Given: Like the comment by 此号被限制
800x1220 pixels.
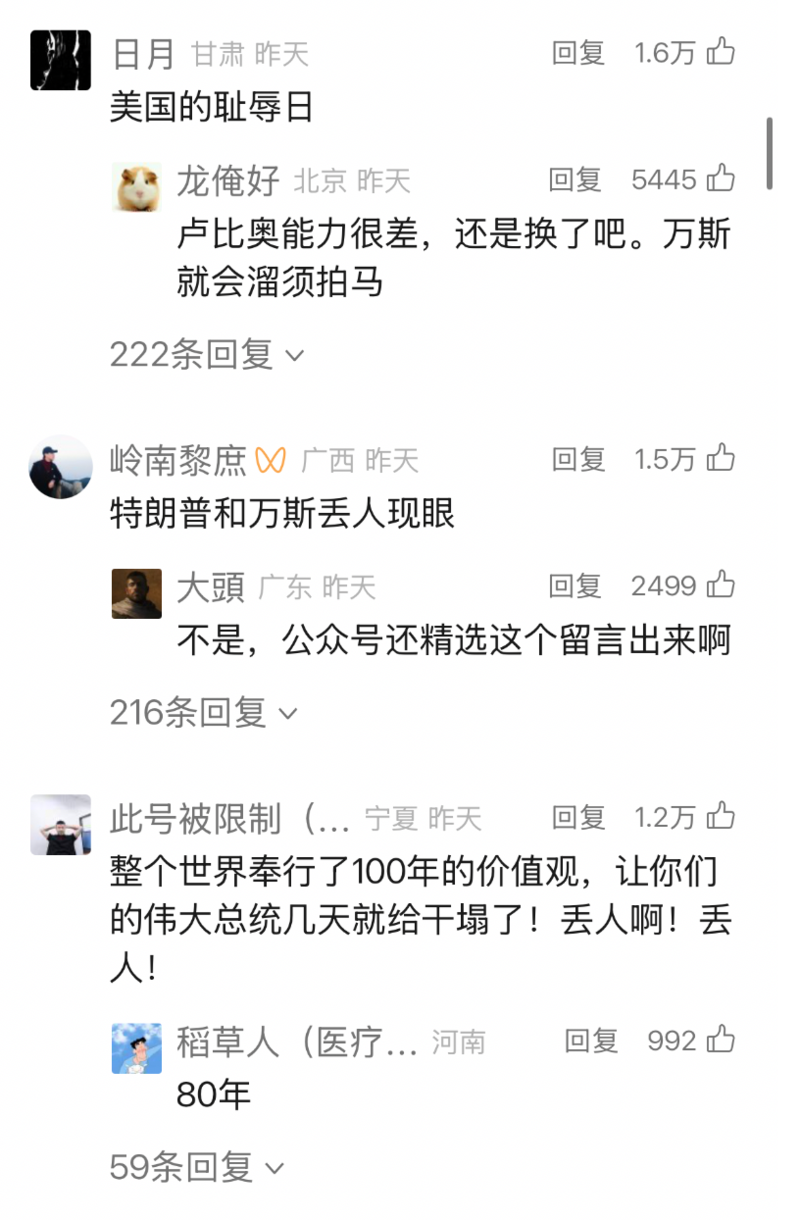Looking at the screenshot, I should [x=721, y=817].
